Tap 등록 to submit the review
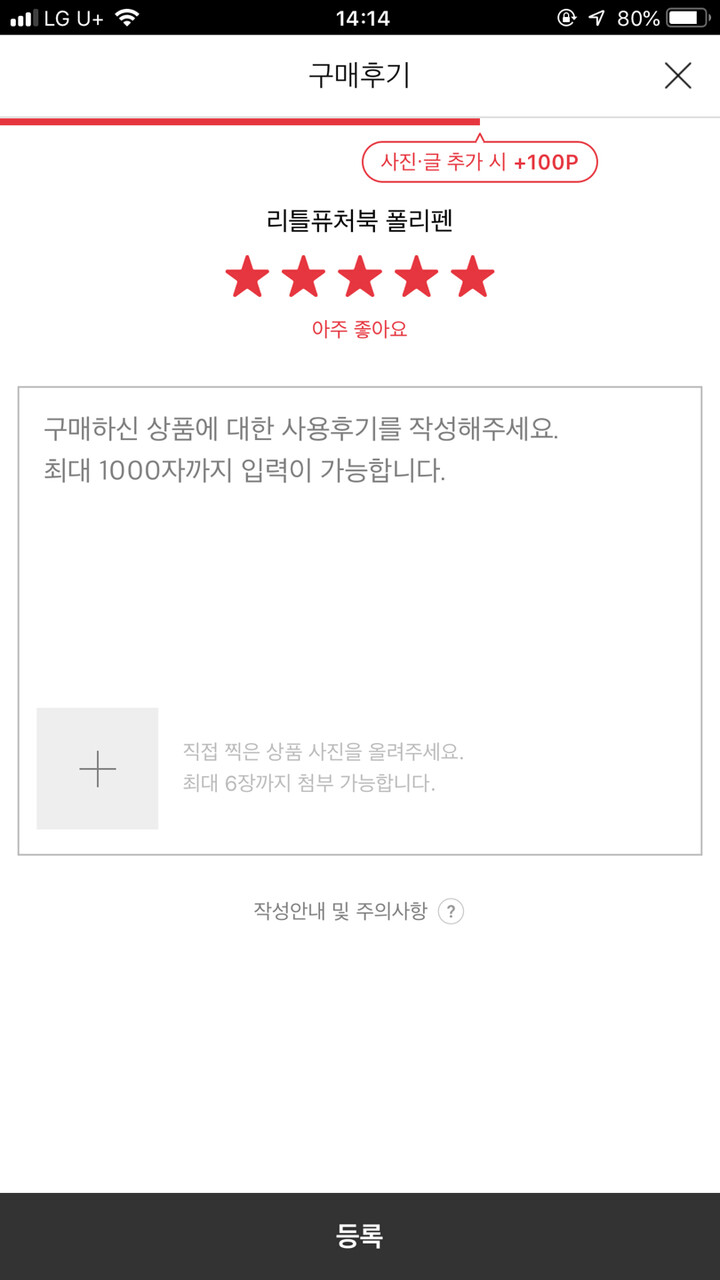Screen dimensions: 720x1280 click(360, 1236)
